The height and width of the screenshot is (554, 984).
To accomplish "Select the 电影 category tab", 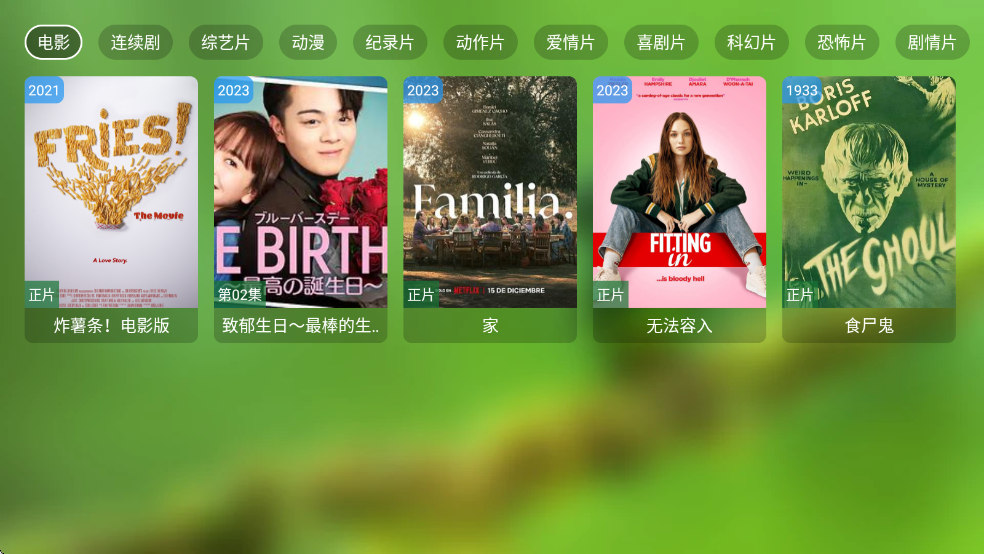I will tap(54, 43).
